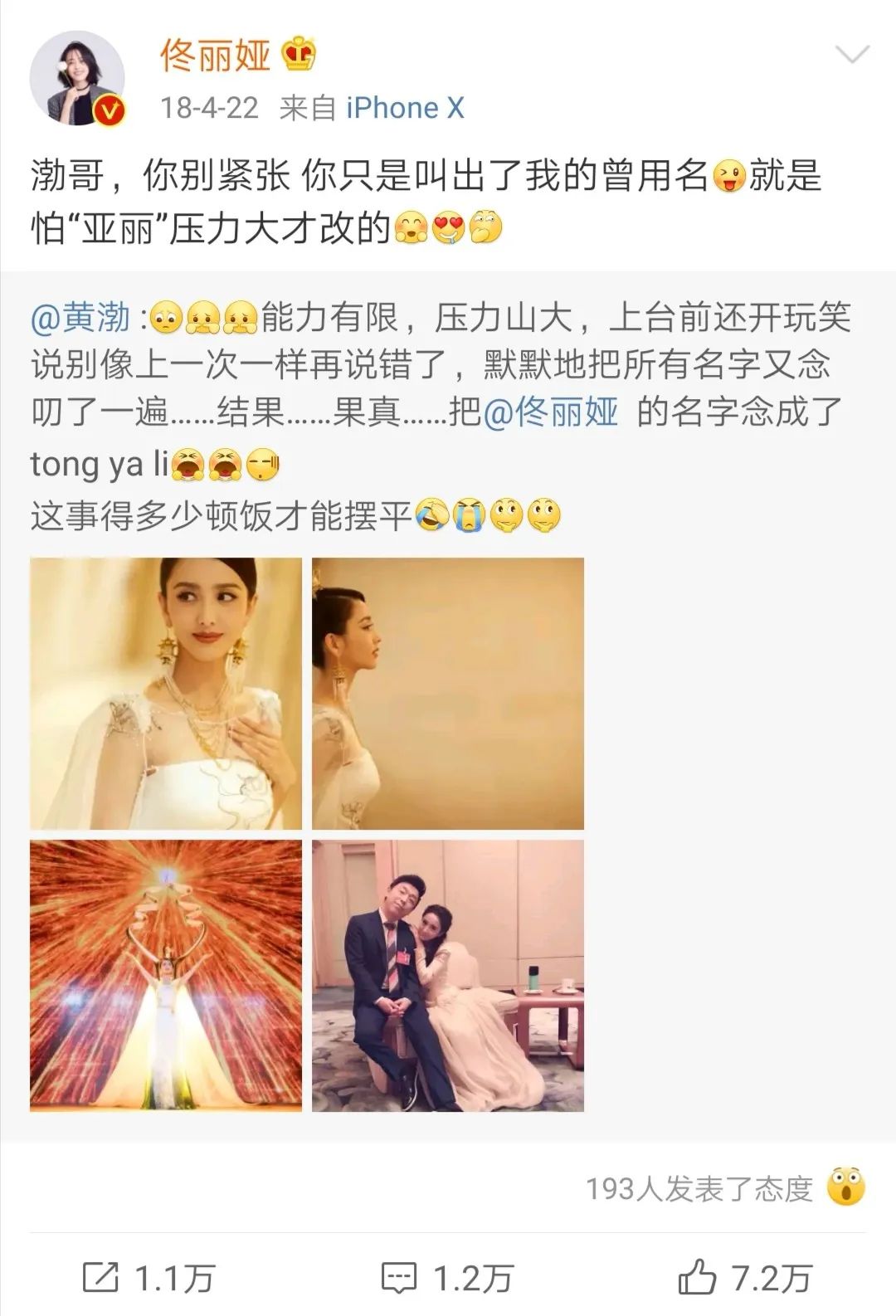The height and width of the screenshot is (1316, 896).
Task: Repost this post with 1.1万 shares
Action: pos(149,1278)
